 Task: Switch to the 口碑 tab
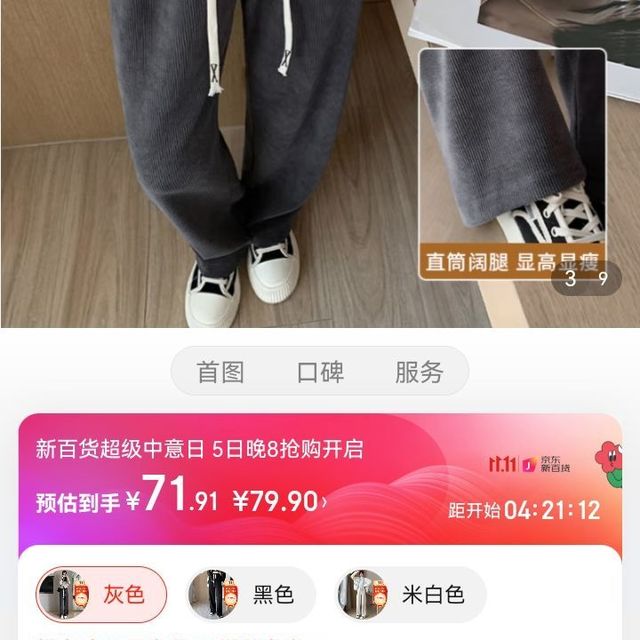click(x=320, y=372)
